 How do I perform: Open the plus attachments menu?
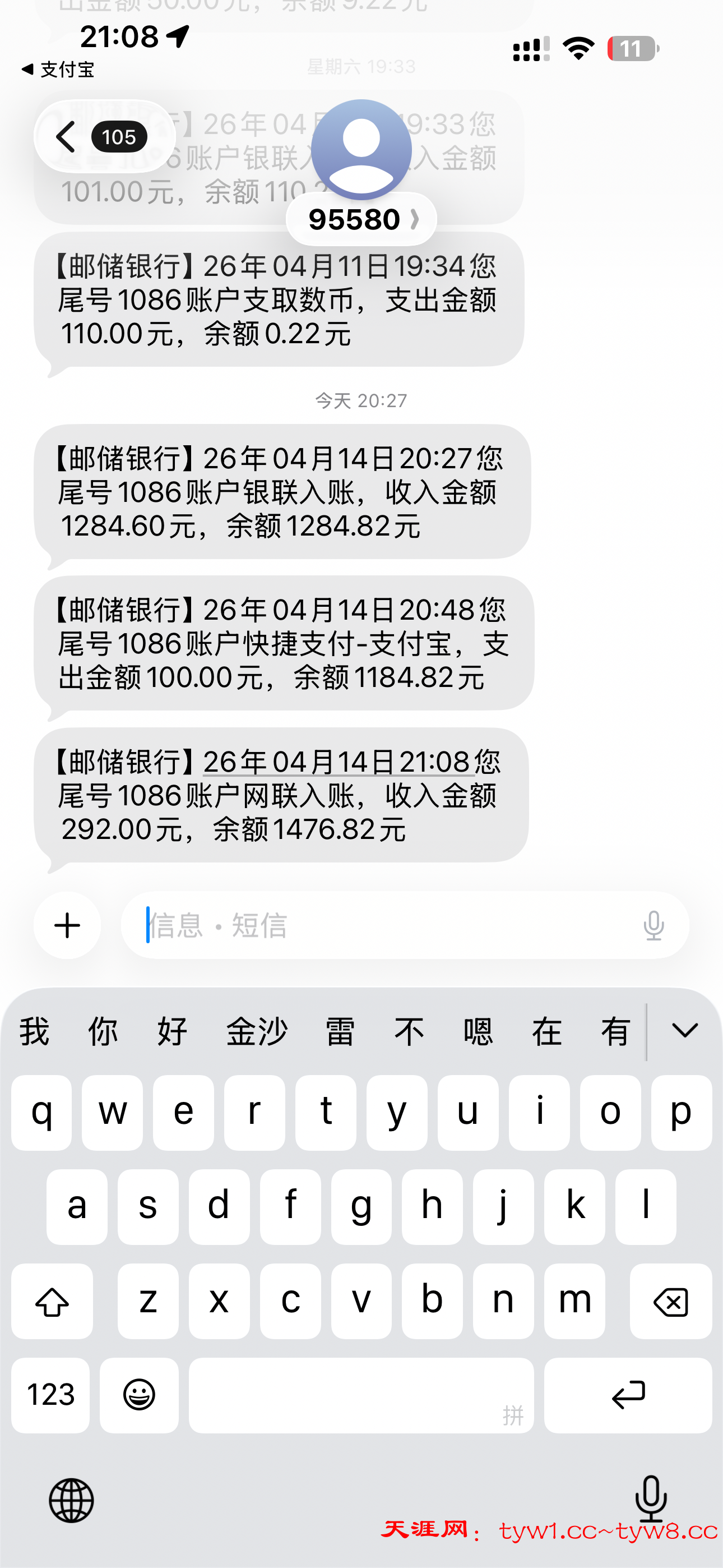68,925
